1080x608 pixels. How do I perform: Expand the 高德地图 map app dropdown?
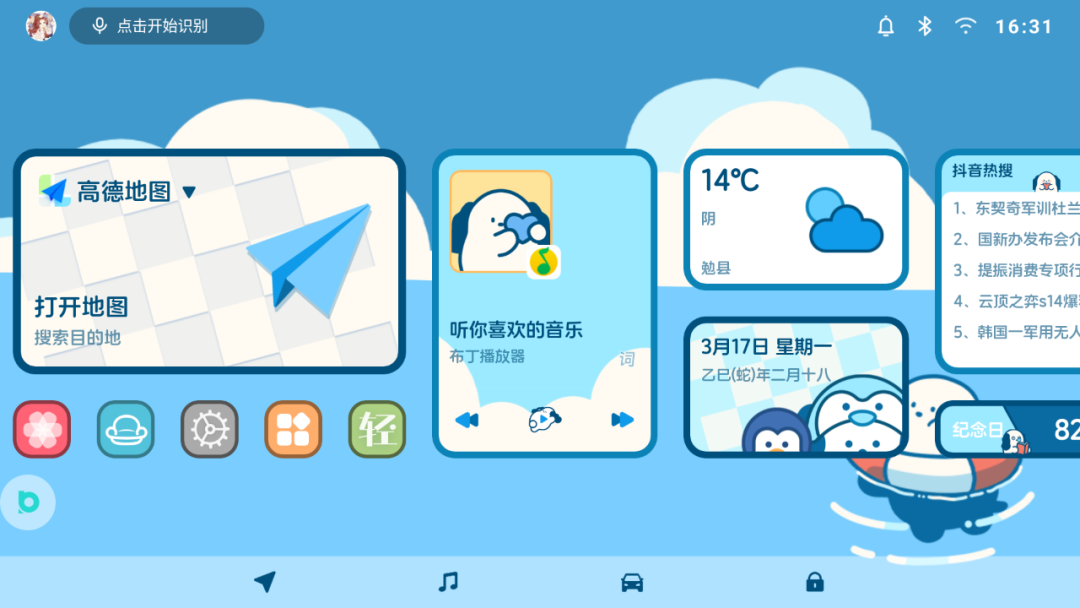click(x=189, y=191)
